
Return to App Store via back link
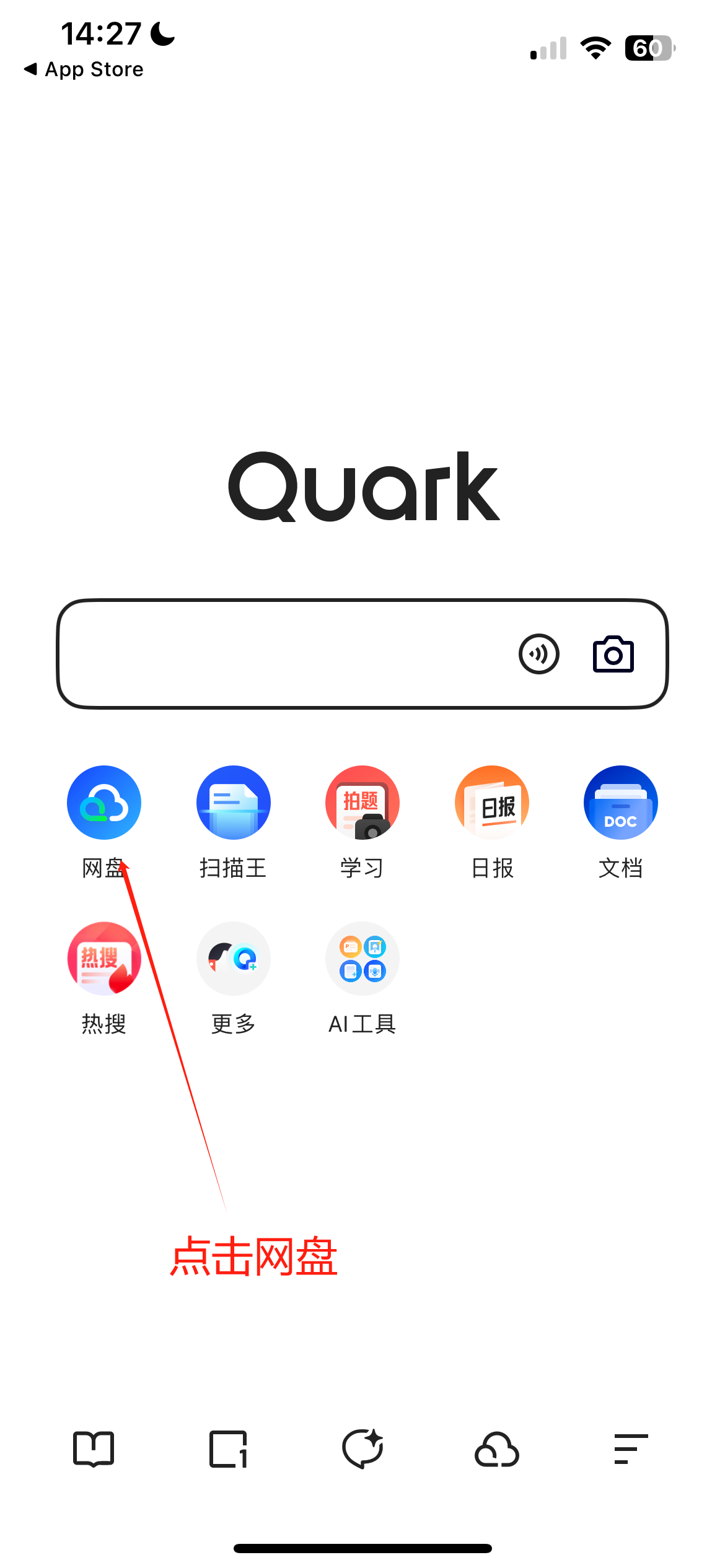84,69
